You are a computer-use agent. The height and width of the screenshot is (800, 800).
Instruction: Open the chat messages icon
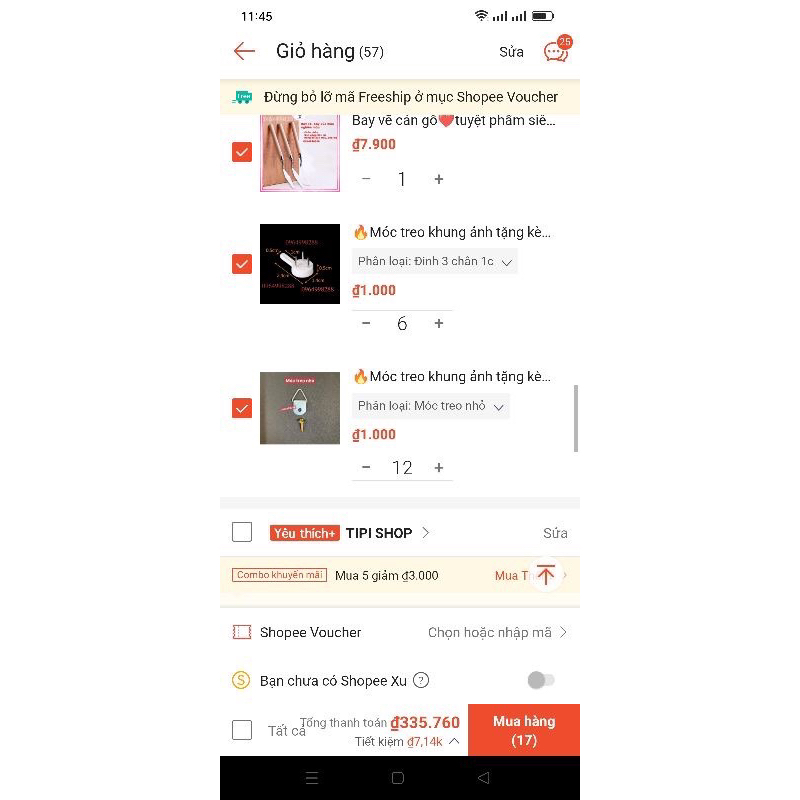pyautogui.click(x=556, y=52)
